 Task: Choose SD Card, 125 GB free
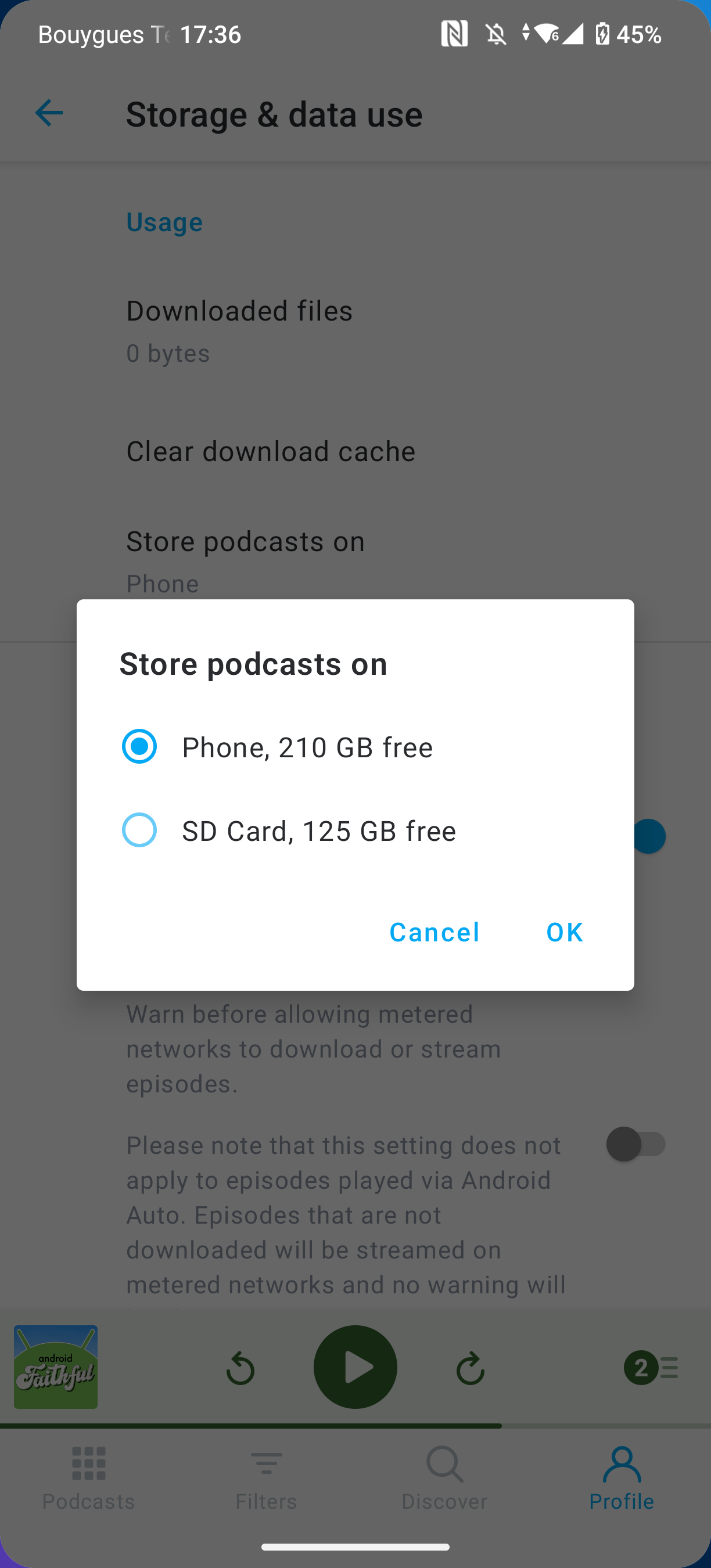coord(139,830)
